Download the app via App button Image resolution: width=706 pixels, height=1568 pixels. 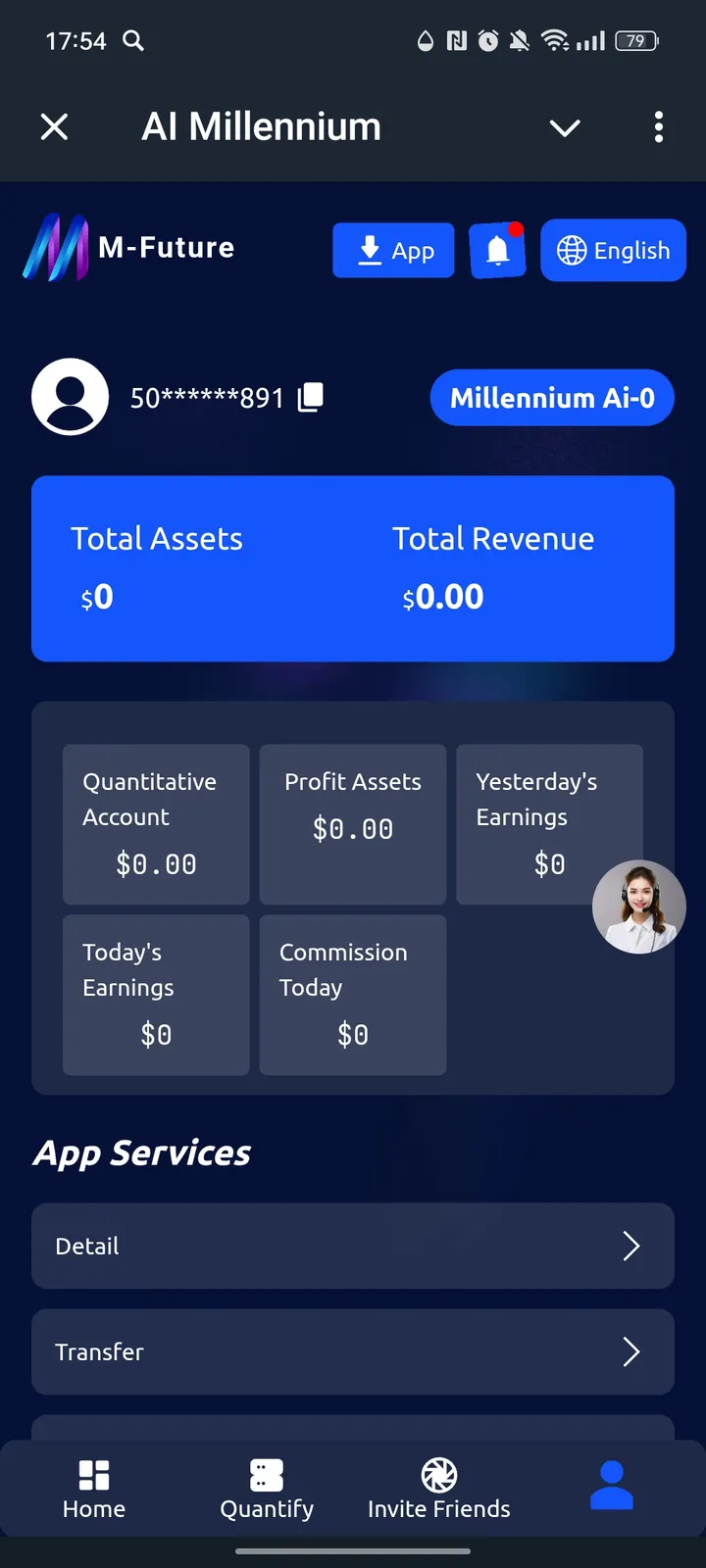(393, 251)
